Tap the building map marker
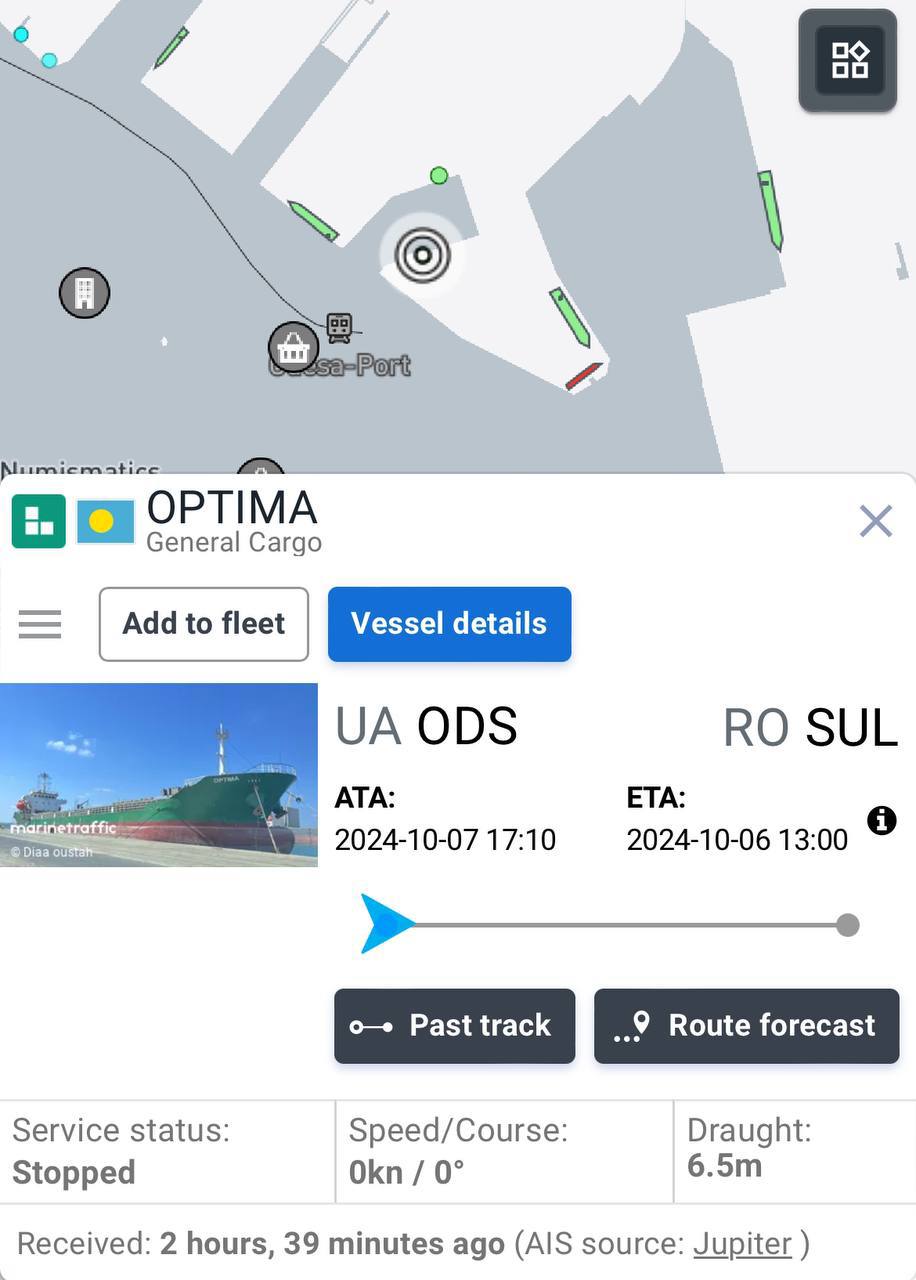This screenshot has width=916, height=1280. coord(84,293)
